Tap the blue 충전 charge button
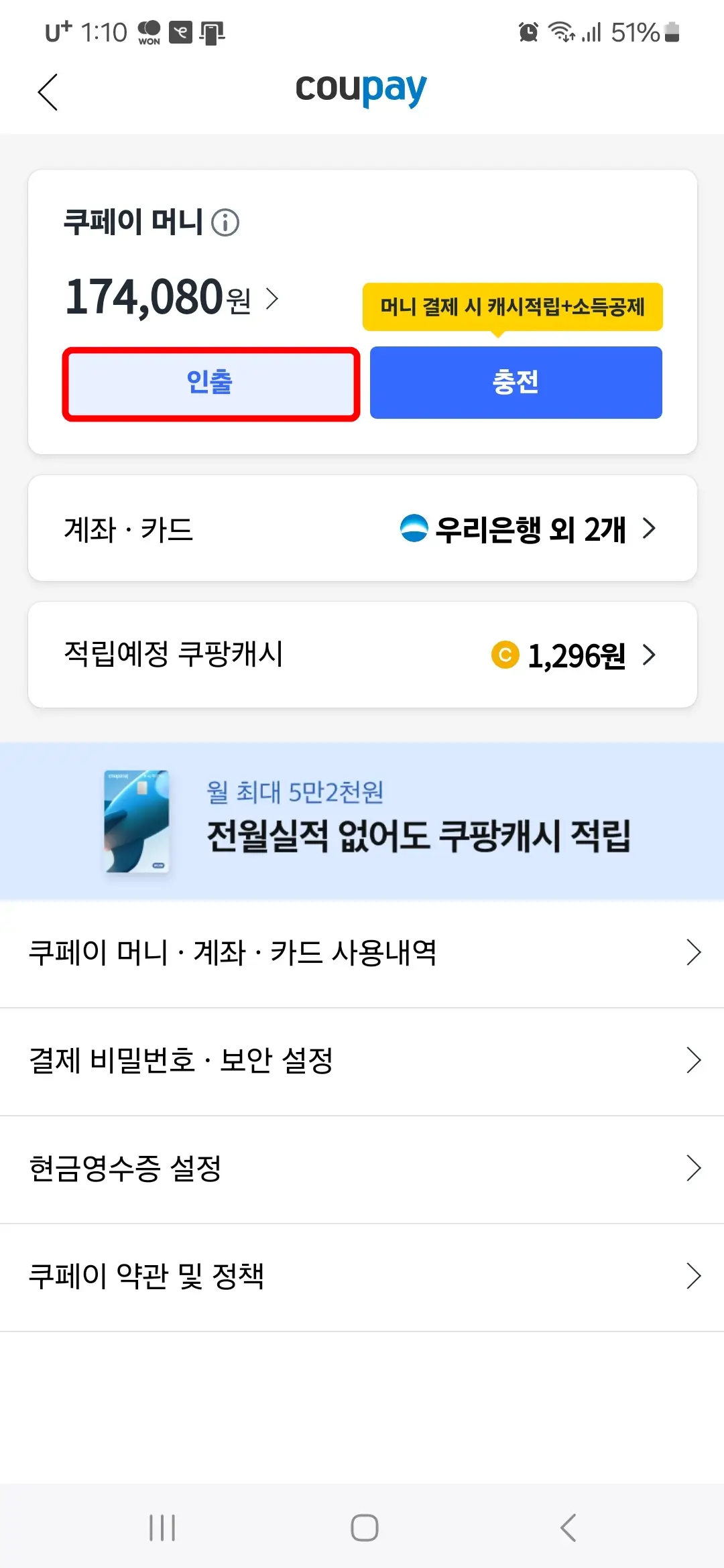This screenshot has height=1568, width=724. click(515, 383)
